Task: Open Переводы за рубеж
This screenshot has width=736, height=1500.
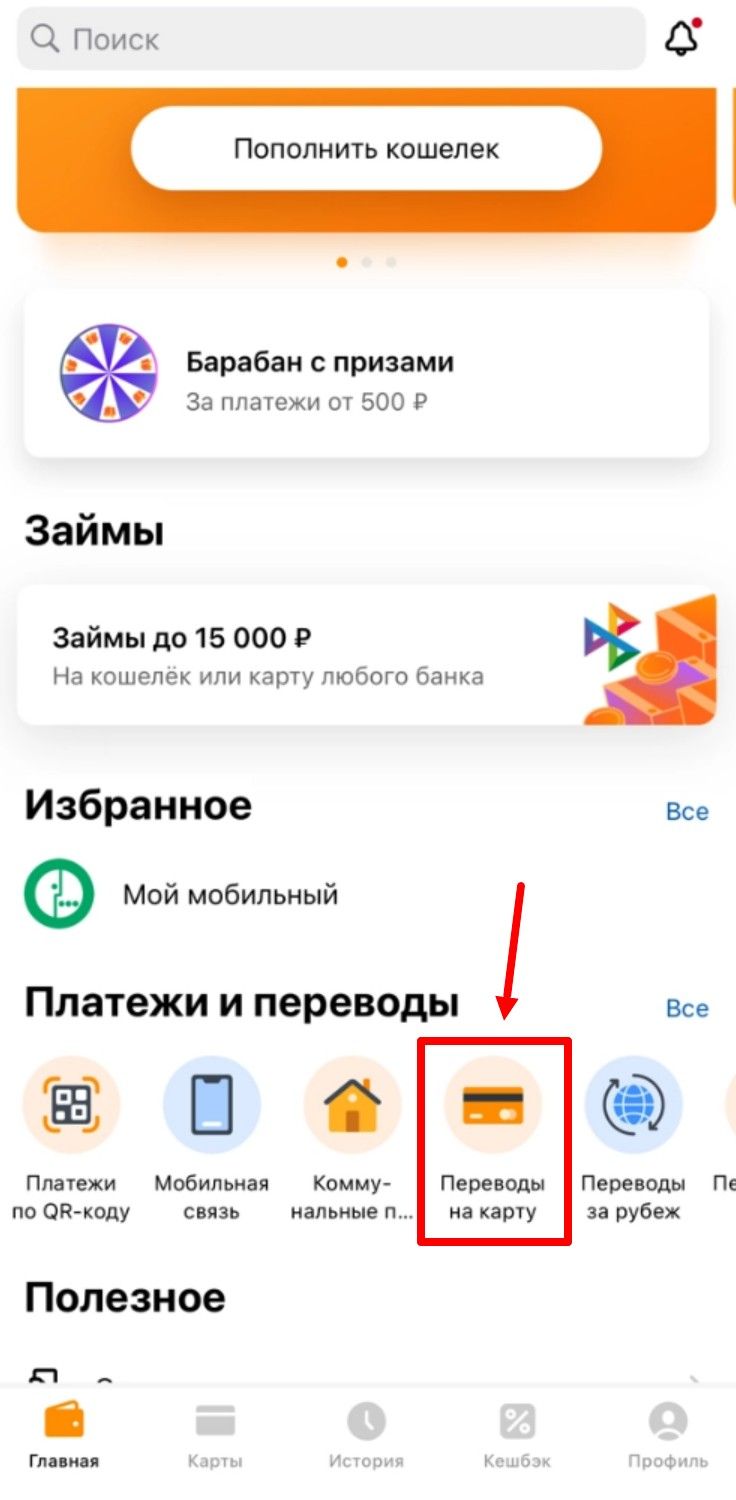Action: (633, 1140)
